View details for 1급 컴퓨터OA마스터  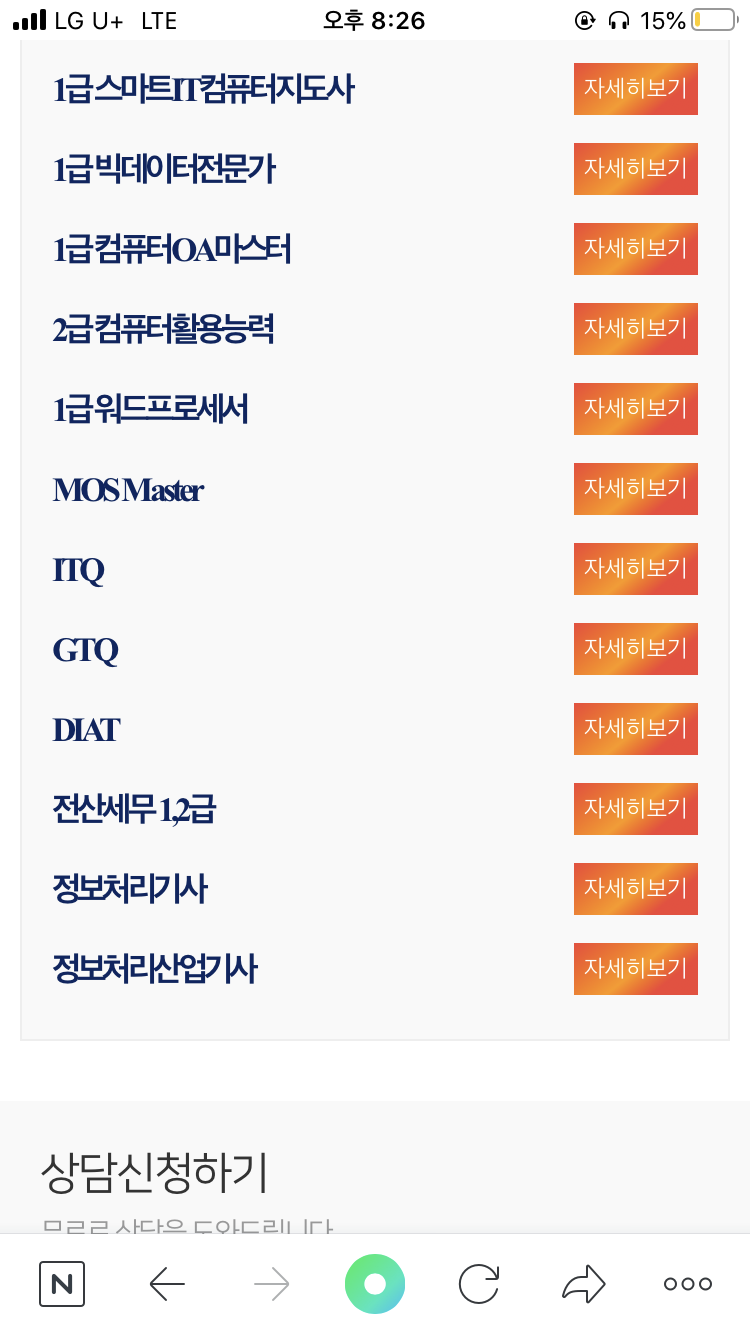click(x=635, y=249)
